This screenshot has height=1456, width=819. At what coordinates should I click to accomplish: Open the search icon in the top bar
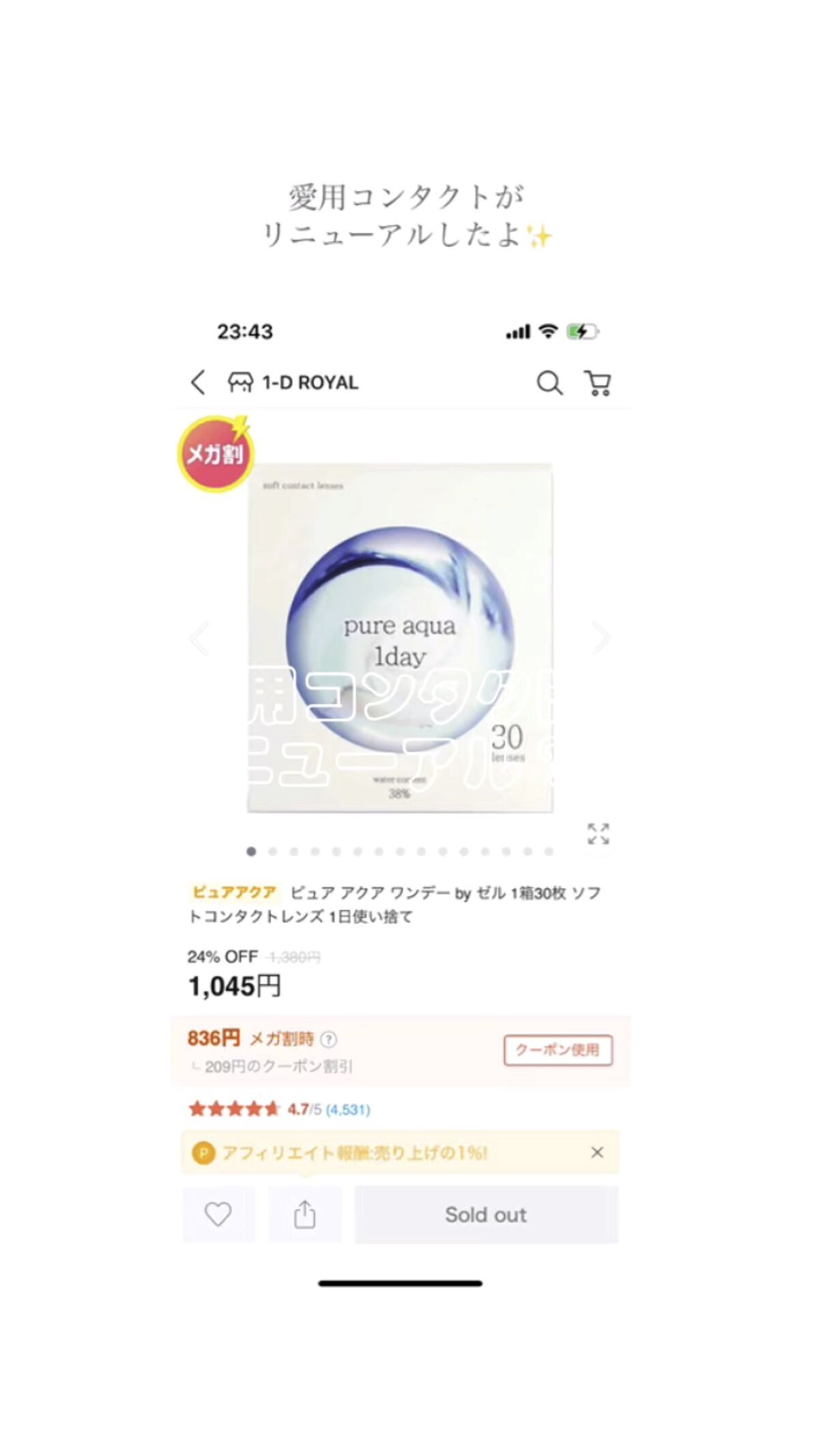tap(550, 384)
